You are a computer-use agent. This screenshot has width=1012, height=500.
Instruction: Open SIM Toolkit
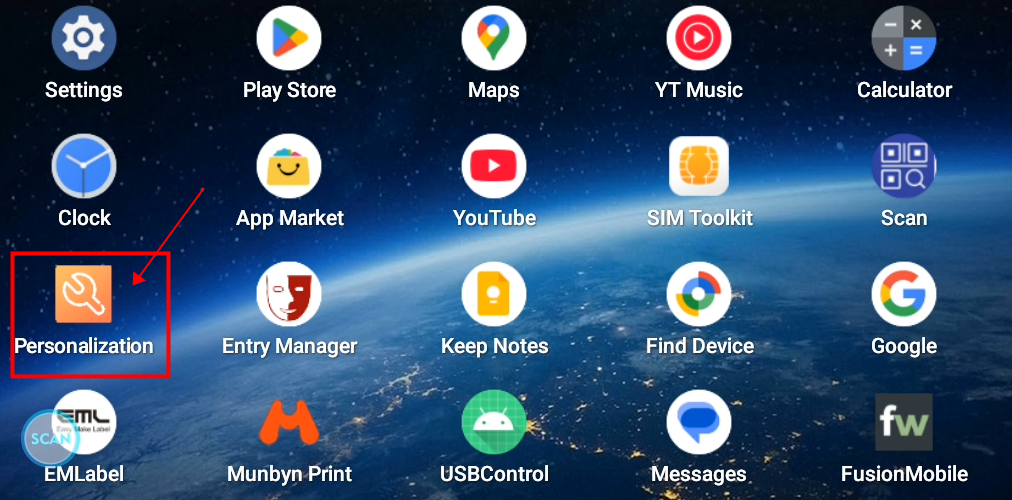(699, 166)
